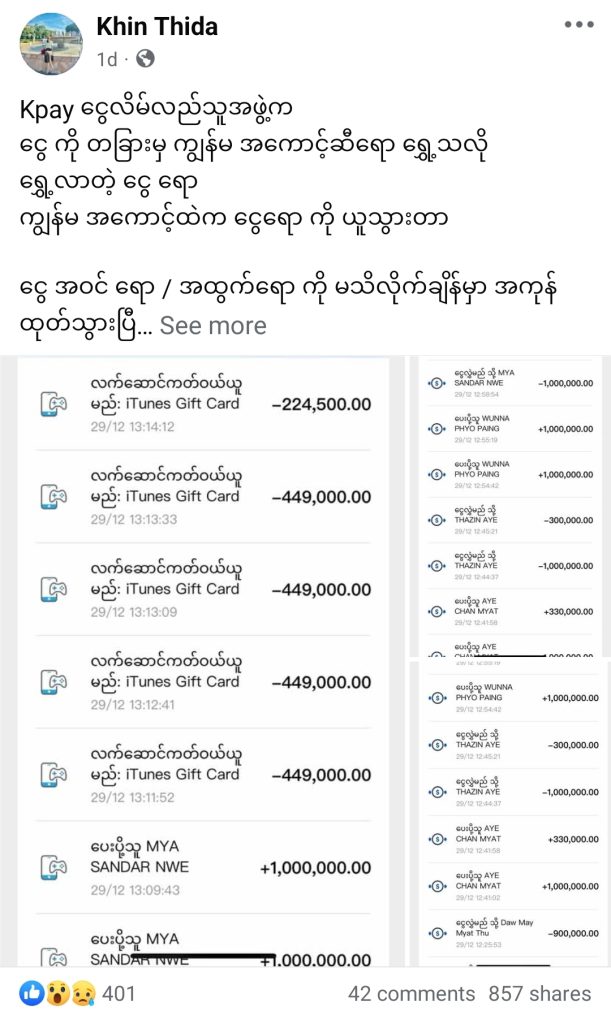Open the top right transaction screenshot
The image size is (611, 1024).
(x=511, y=506)
